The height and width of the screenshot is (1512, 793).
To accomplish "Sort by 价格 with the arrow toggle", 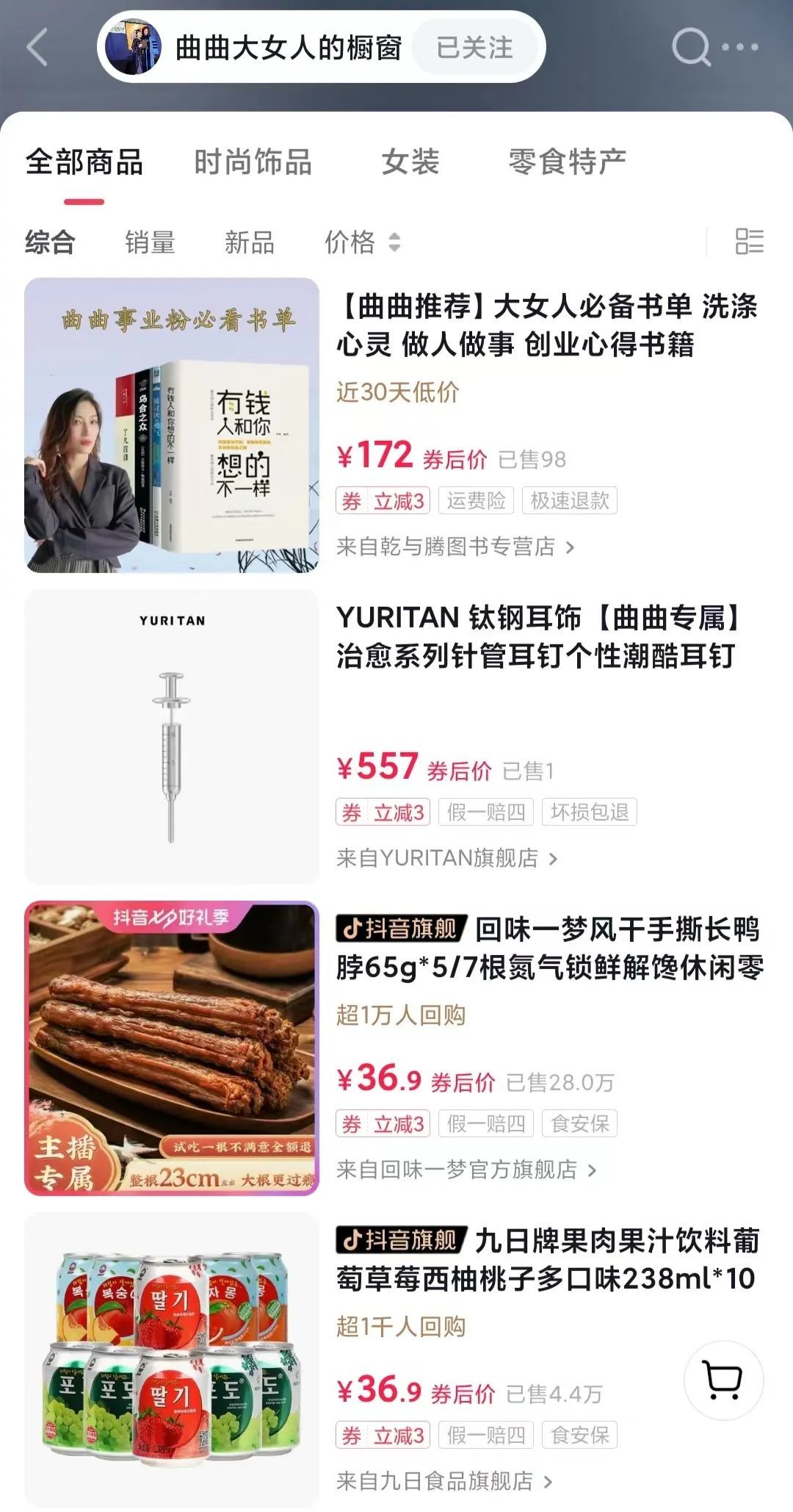I will point(363,242).
